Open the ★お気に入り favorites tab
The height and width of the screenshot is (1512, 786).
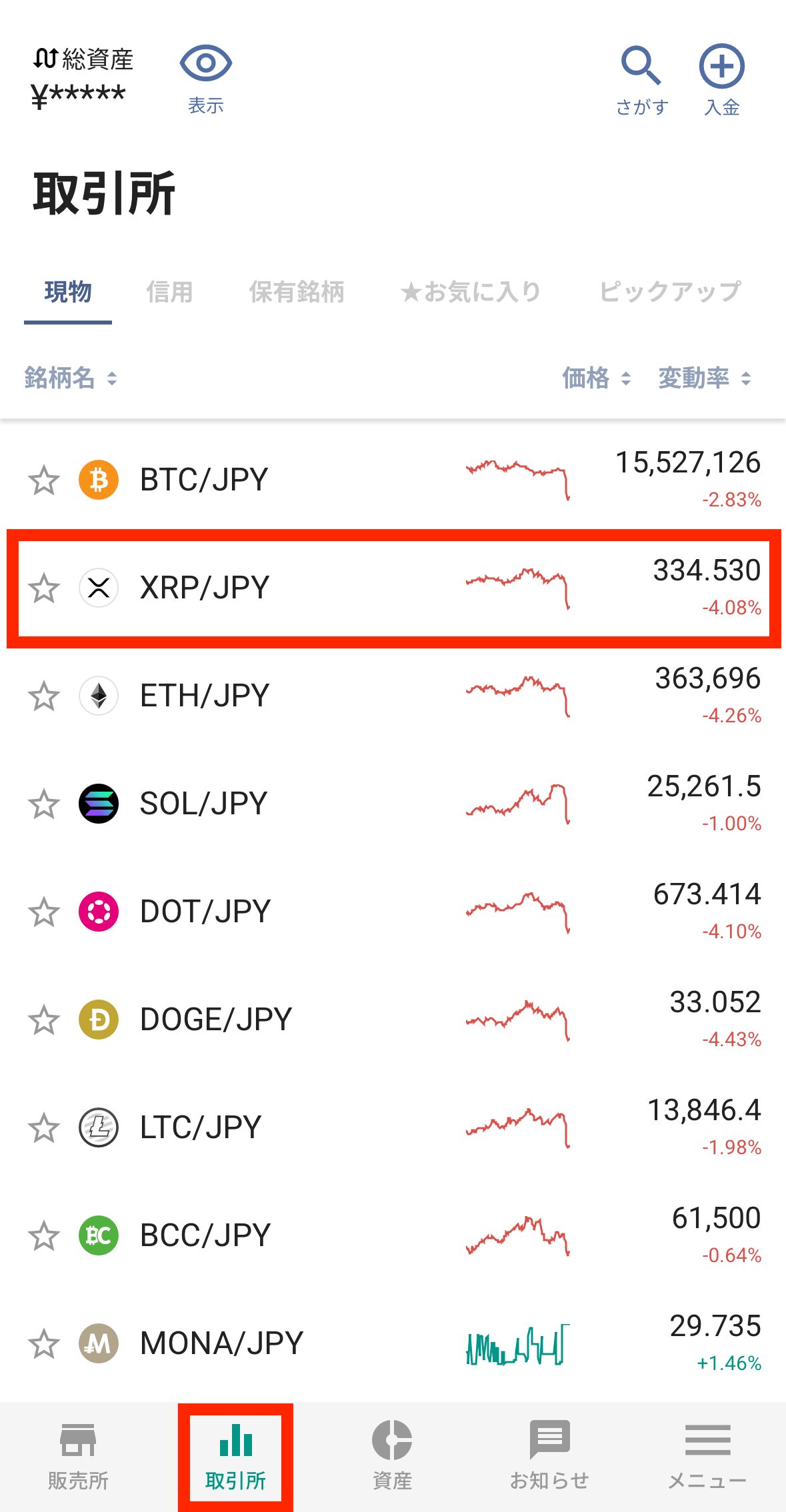point(471,292)
